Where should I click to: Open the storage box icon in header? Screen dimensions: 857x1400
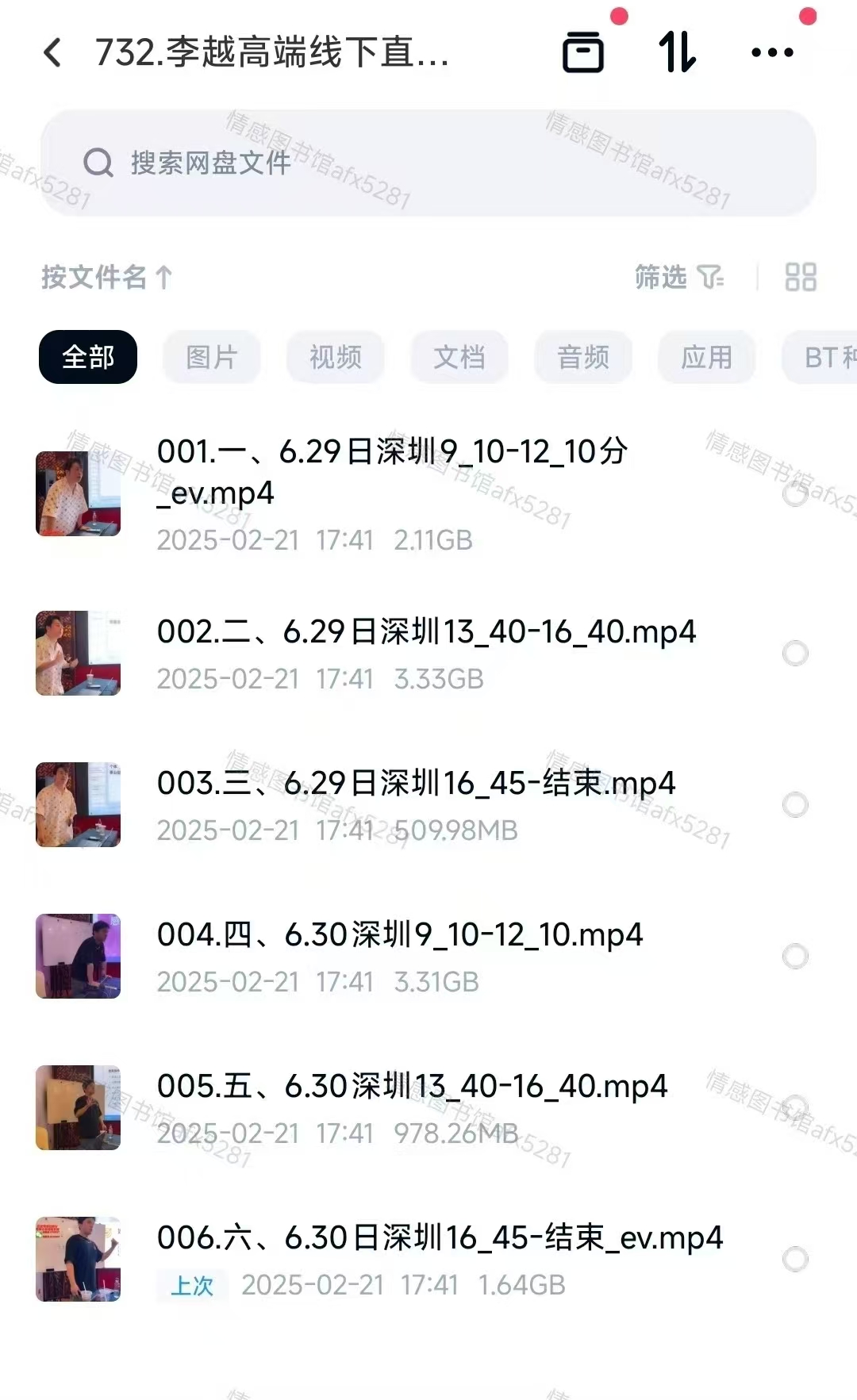tap(582, 53)
